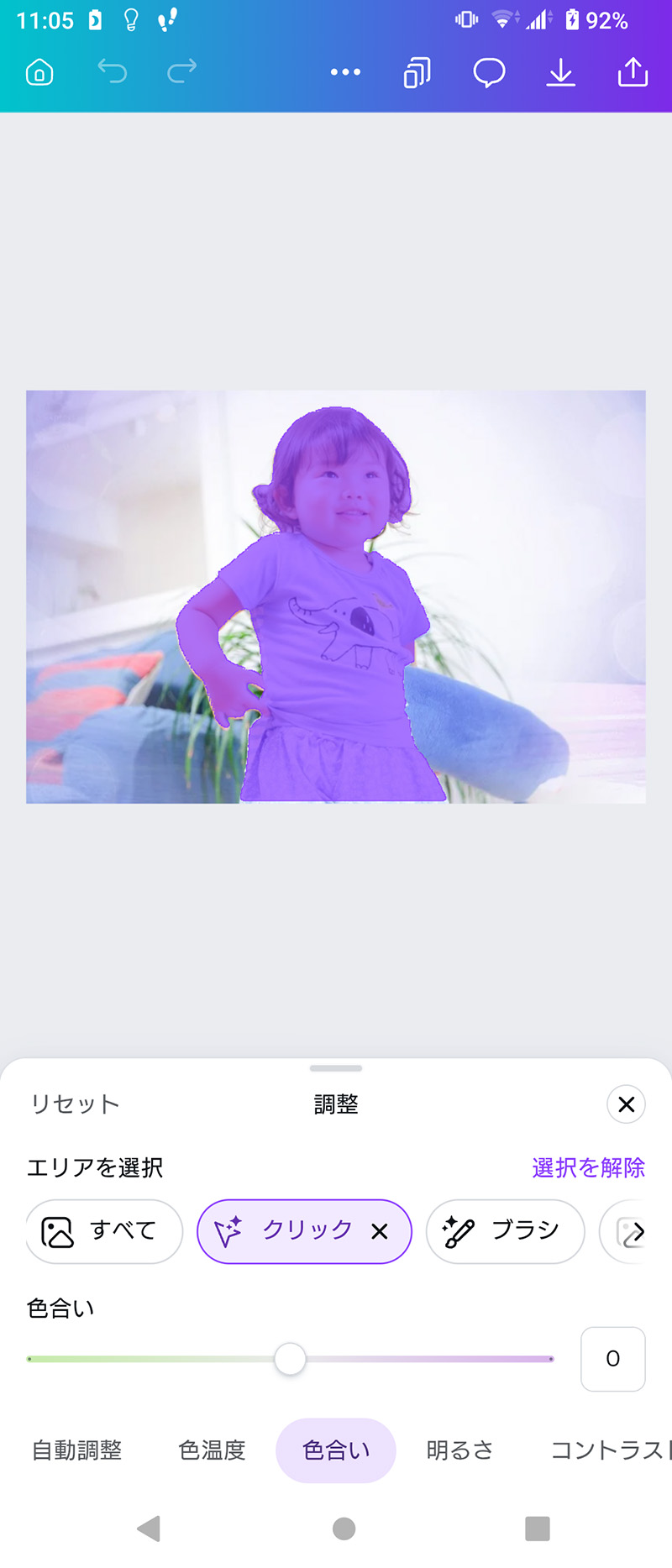Screen dimensions: 672x1568
Task: Switch to the 自動調整 tab
Action: (x=76, y=1450)
